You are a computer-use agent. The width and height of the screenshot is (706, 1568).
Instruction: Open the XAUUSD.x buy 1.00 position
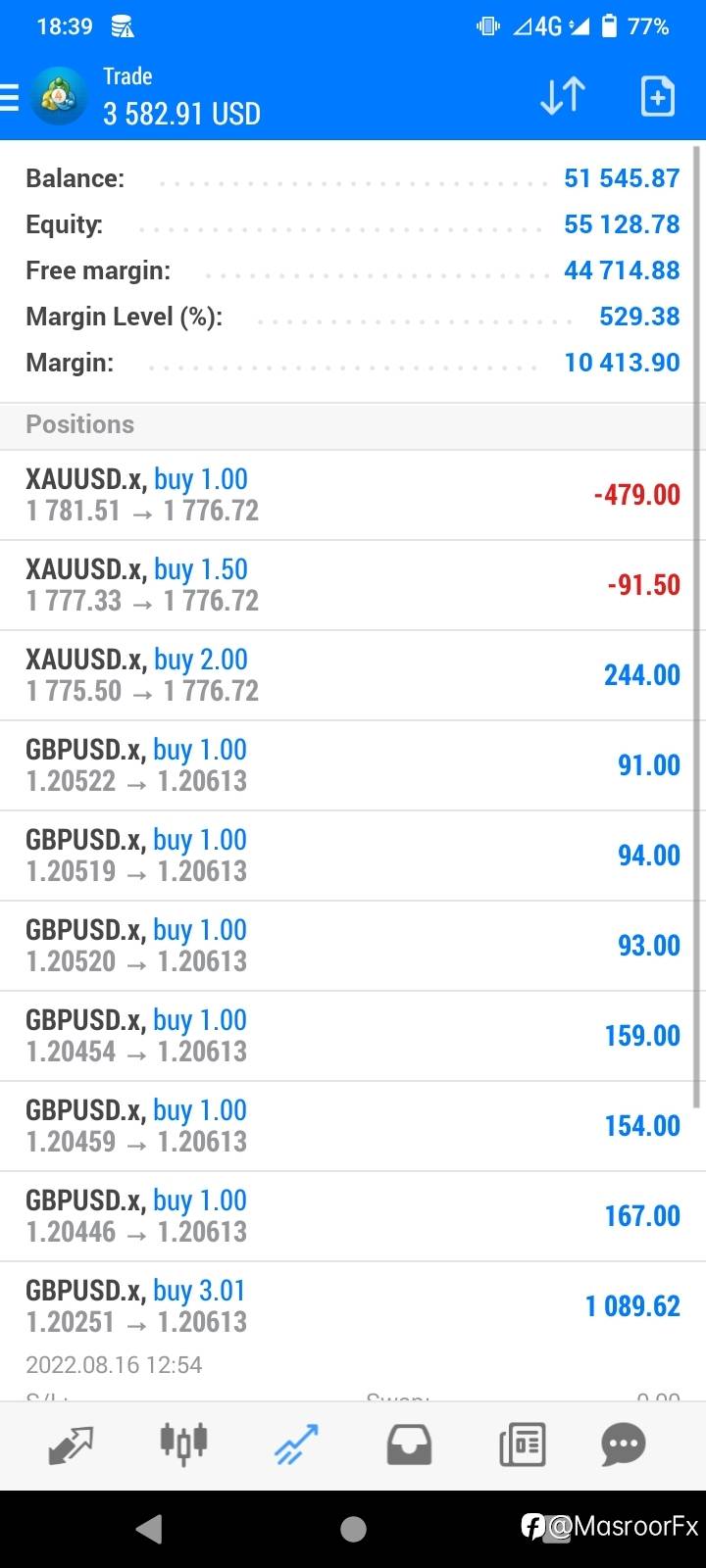(x=353, y=495)
